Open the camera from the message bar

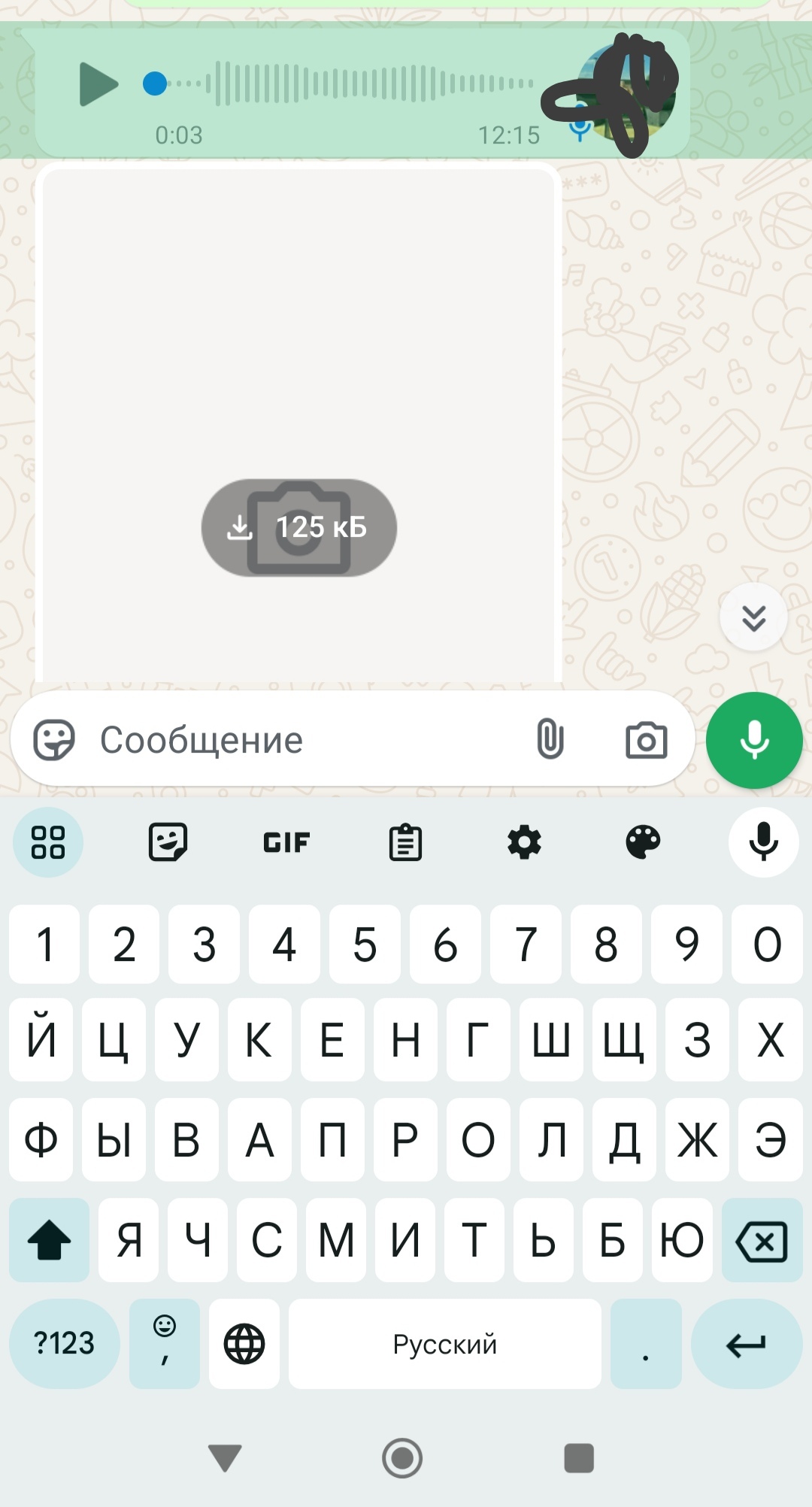tap(647, 740)
